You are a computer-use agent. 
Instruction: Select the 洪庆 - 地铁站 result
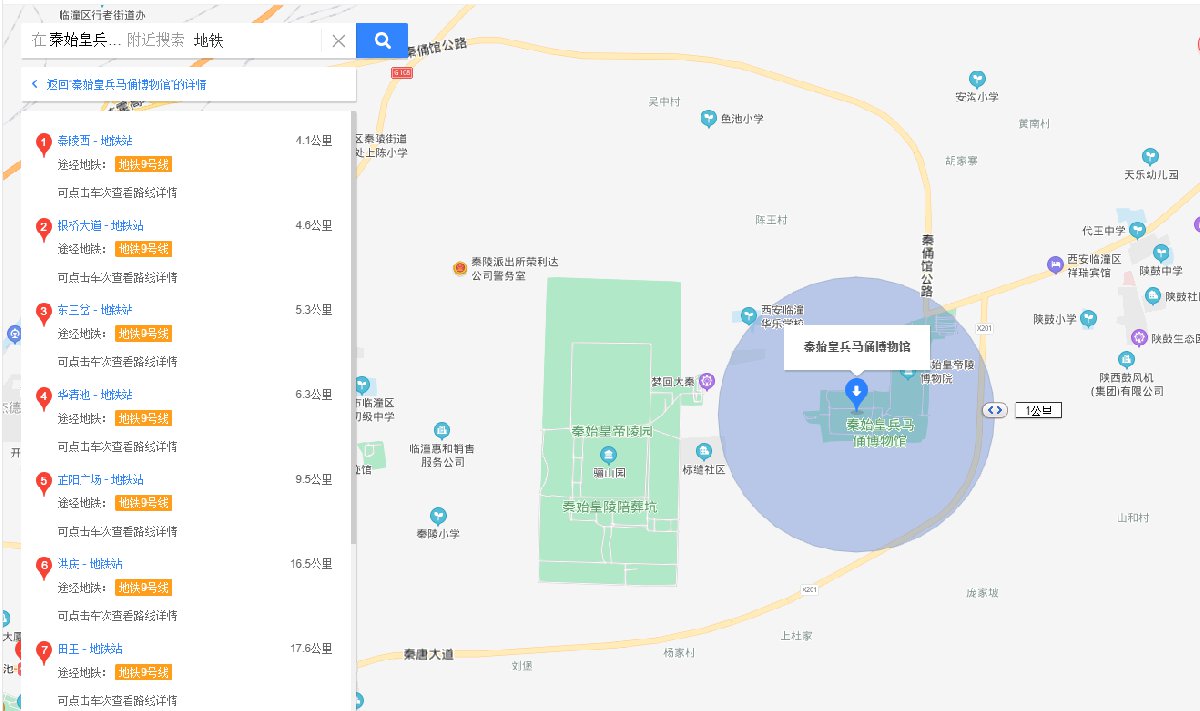[x=90, y=564]
